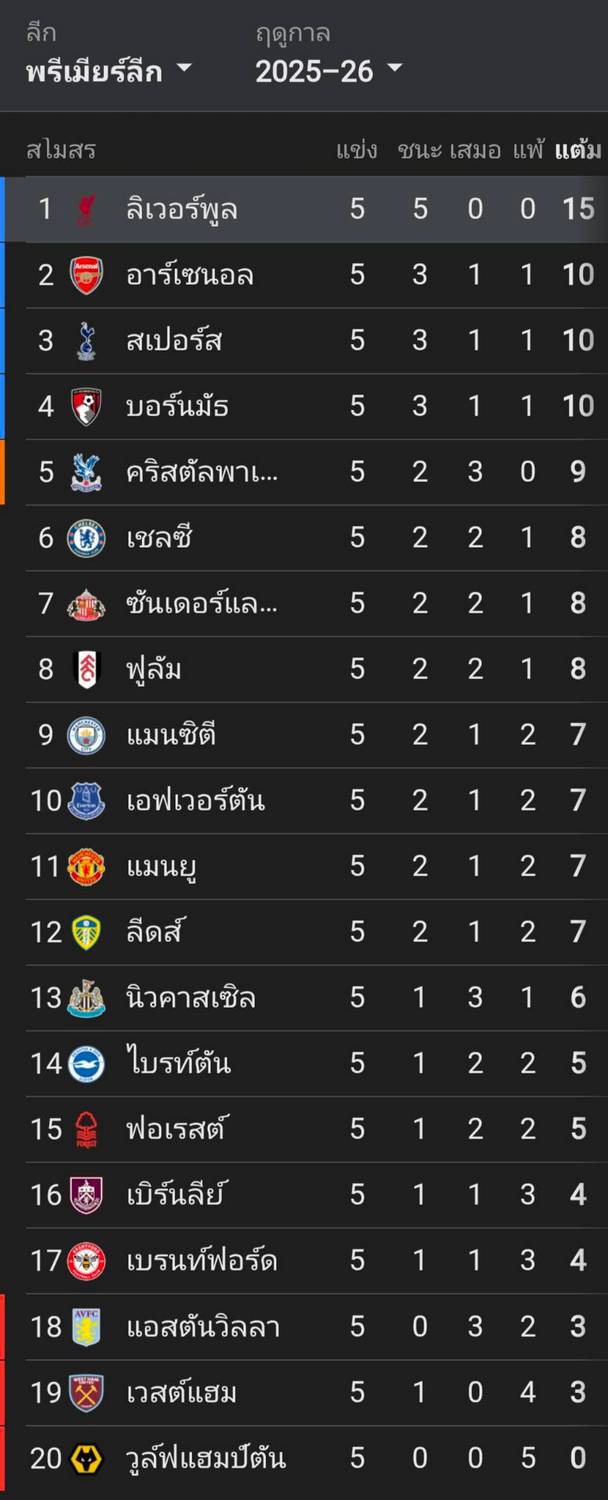View the บอร์นมัธ team row
Screen dimensions: 608x1500
point(177,406)
